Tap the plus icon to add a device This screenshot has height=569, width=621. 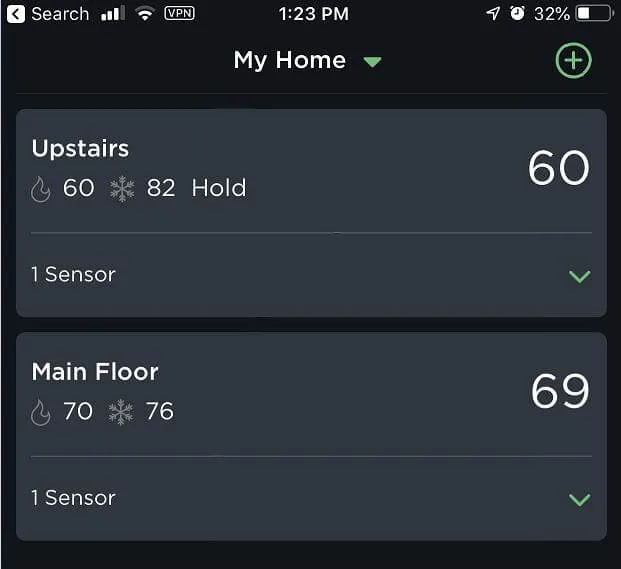[573, 60]
